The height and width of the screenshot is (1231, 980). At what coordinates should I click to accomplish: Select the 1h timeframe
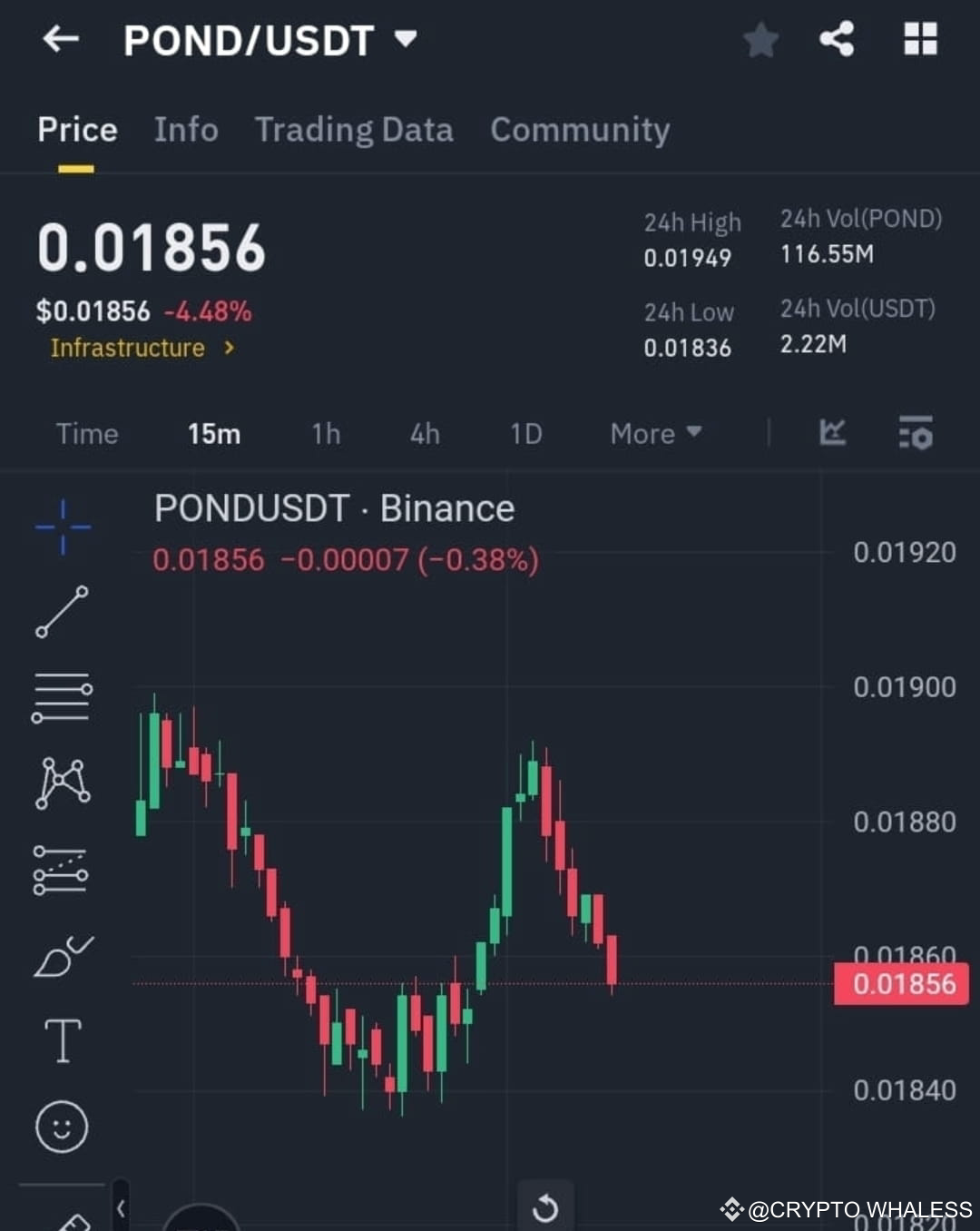click(325, 434)
